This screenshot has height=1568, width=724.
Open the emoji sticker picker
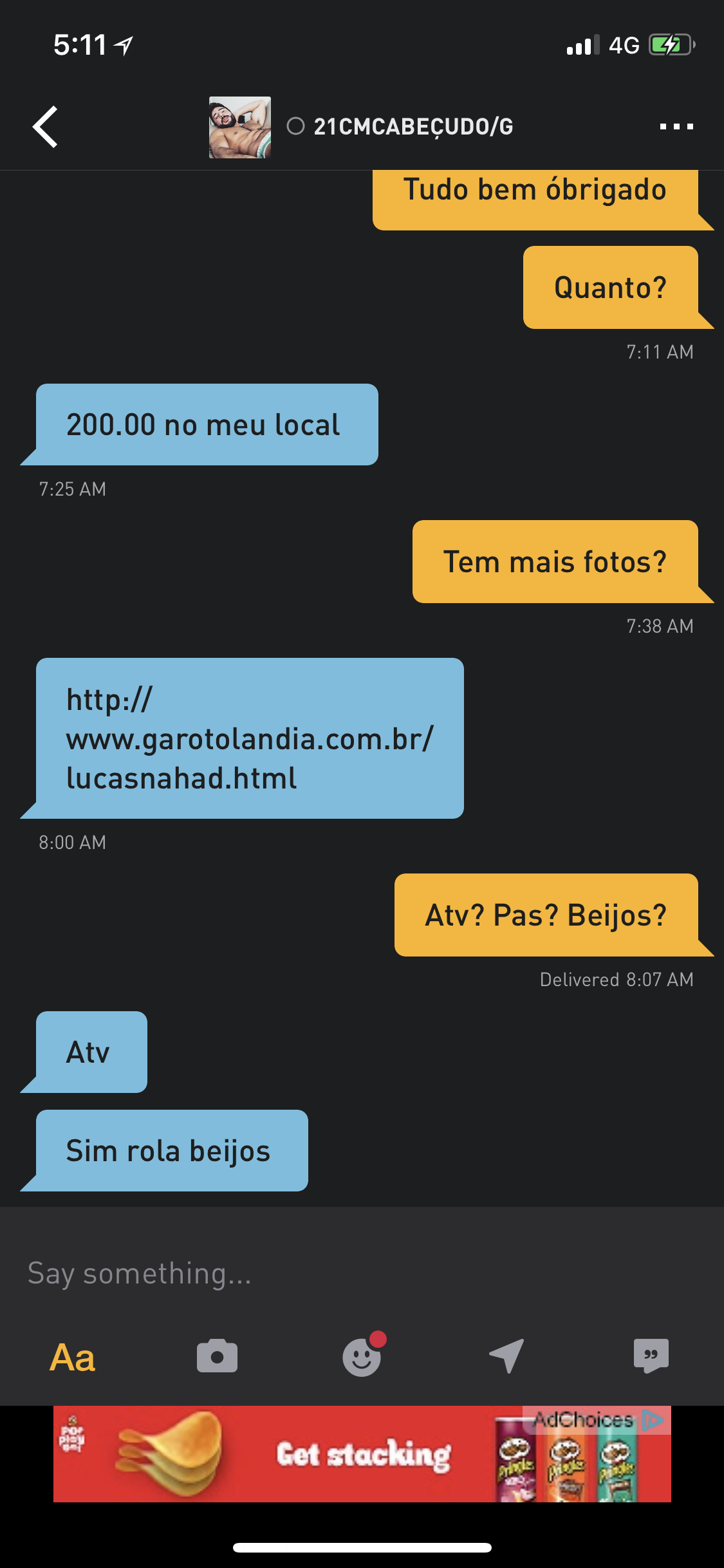[x=362, y=1356]
